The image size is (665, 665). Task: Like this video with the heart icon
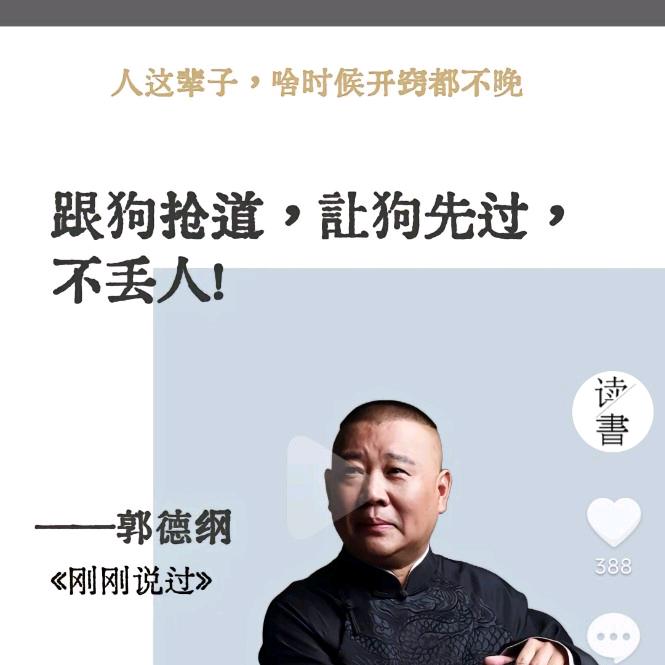(x=613, y=522)
